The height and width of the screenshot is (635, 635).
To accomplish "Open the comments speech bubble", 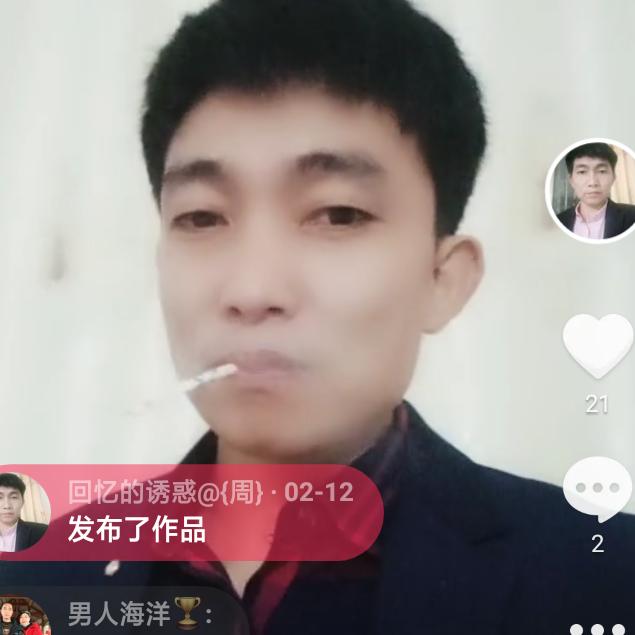I will 597,492.
